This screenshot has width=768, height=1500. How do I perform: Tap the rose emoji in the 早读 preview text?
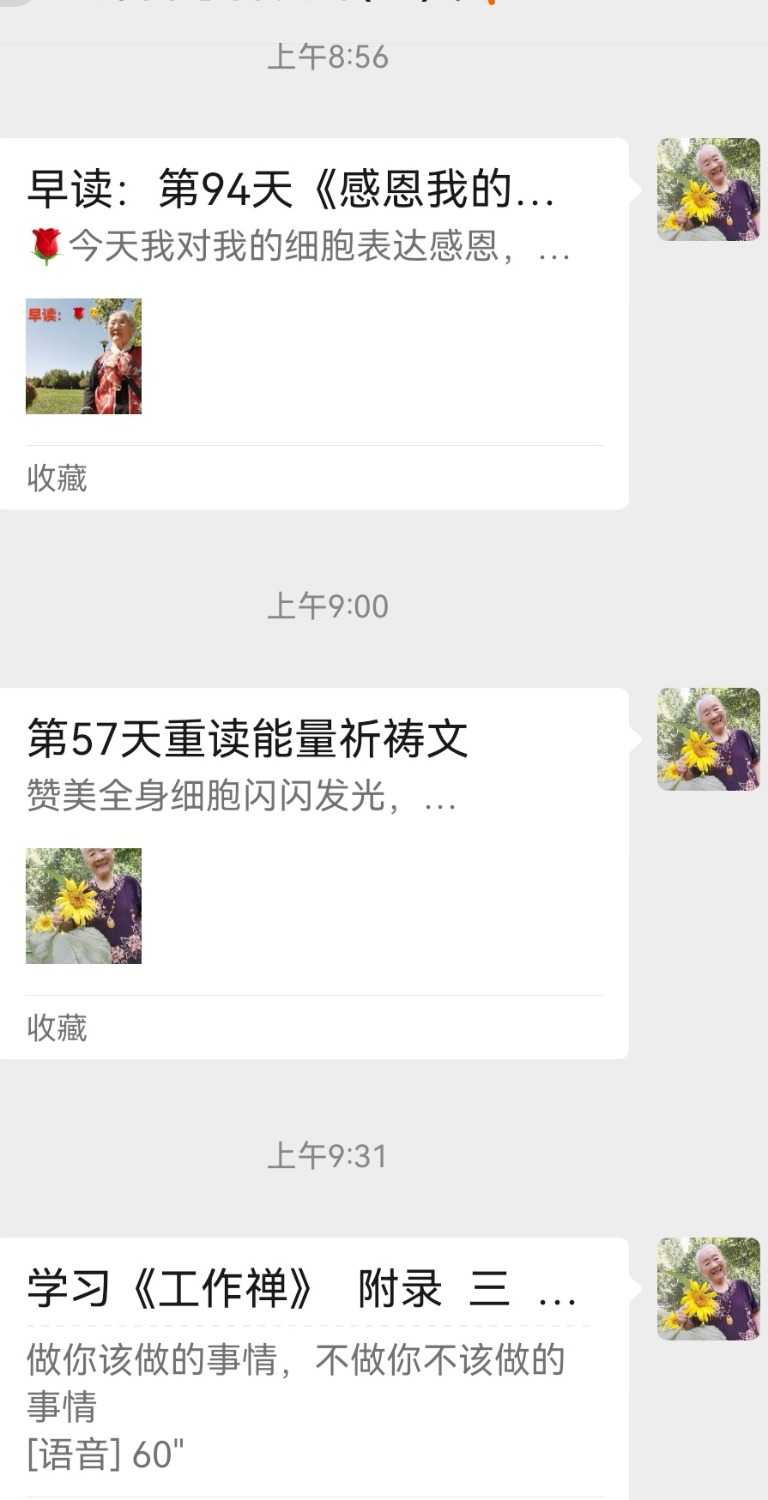tap(40, 252)
